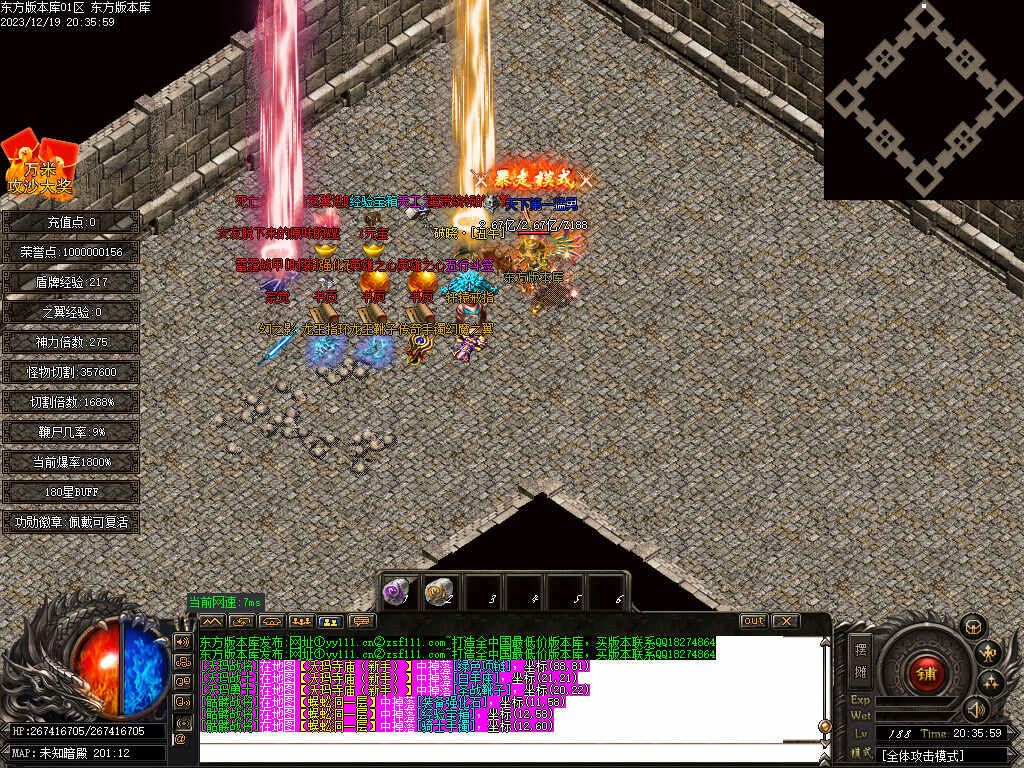The width and height of the screenshot is (1024, 768).
Task: Switch to the three-person group chat tab
Action: pyautogui.click(x=301, y=622)
